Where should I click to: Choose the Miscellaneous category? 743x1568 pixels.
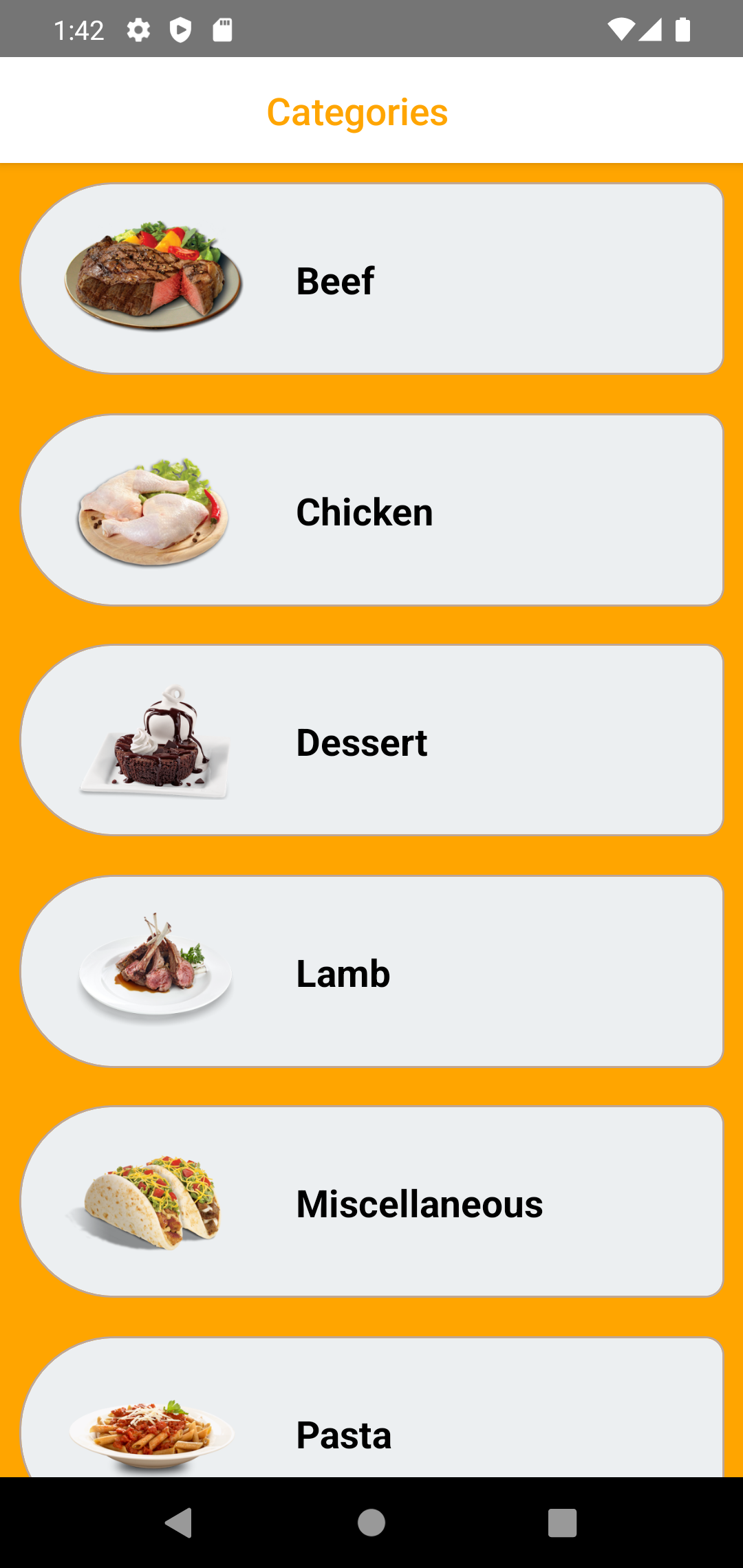tap(371, 1202)
